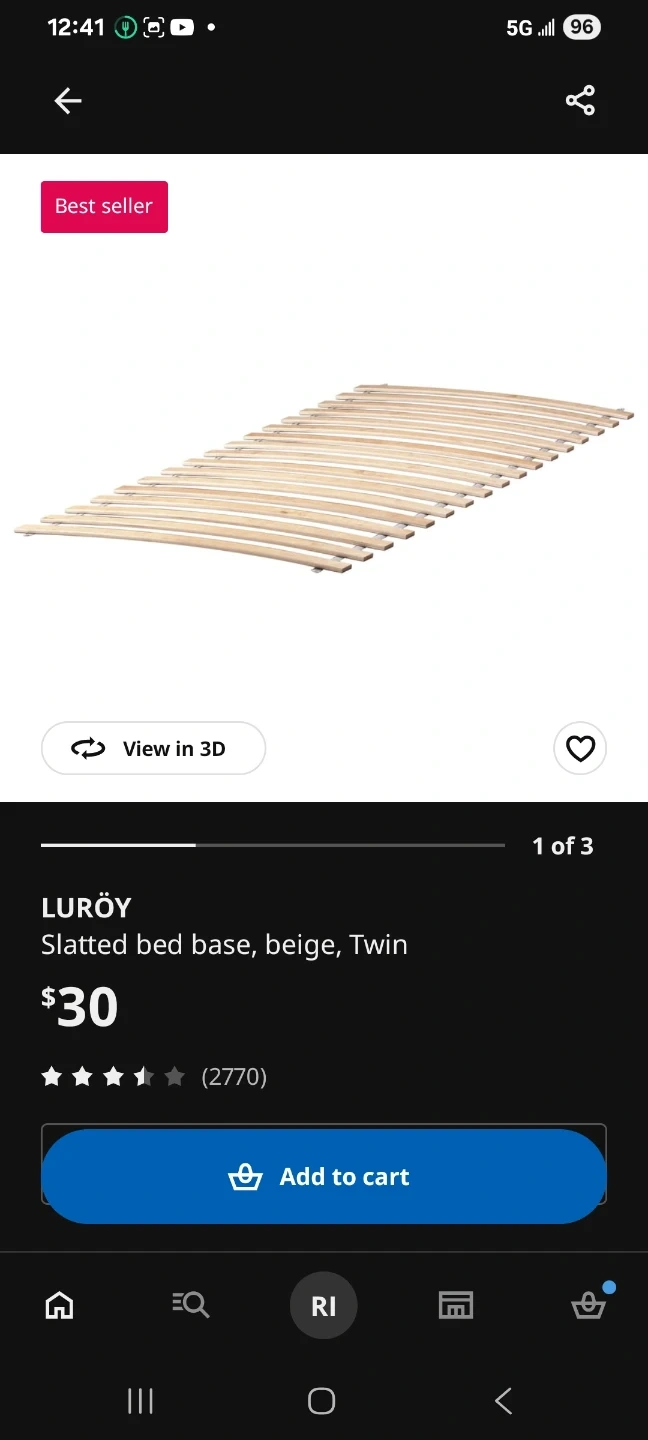Open the search and browse tab

(190, 1305)
